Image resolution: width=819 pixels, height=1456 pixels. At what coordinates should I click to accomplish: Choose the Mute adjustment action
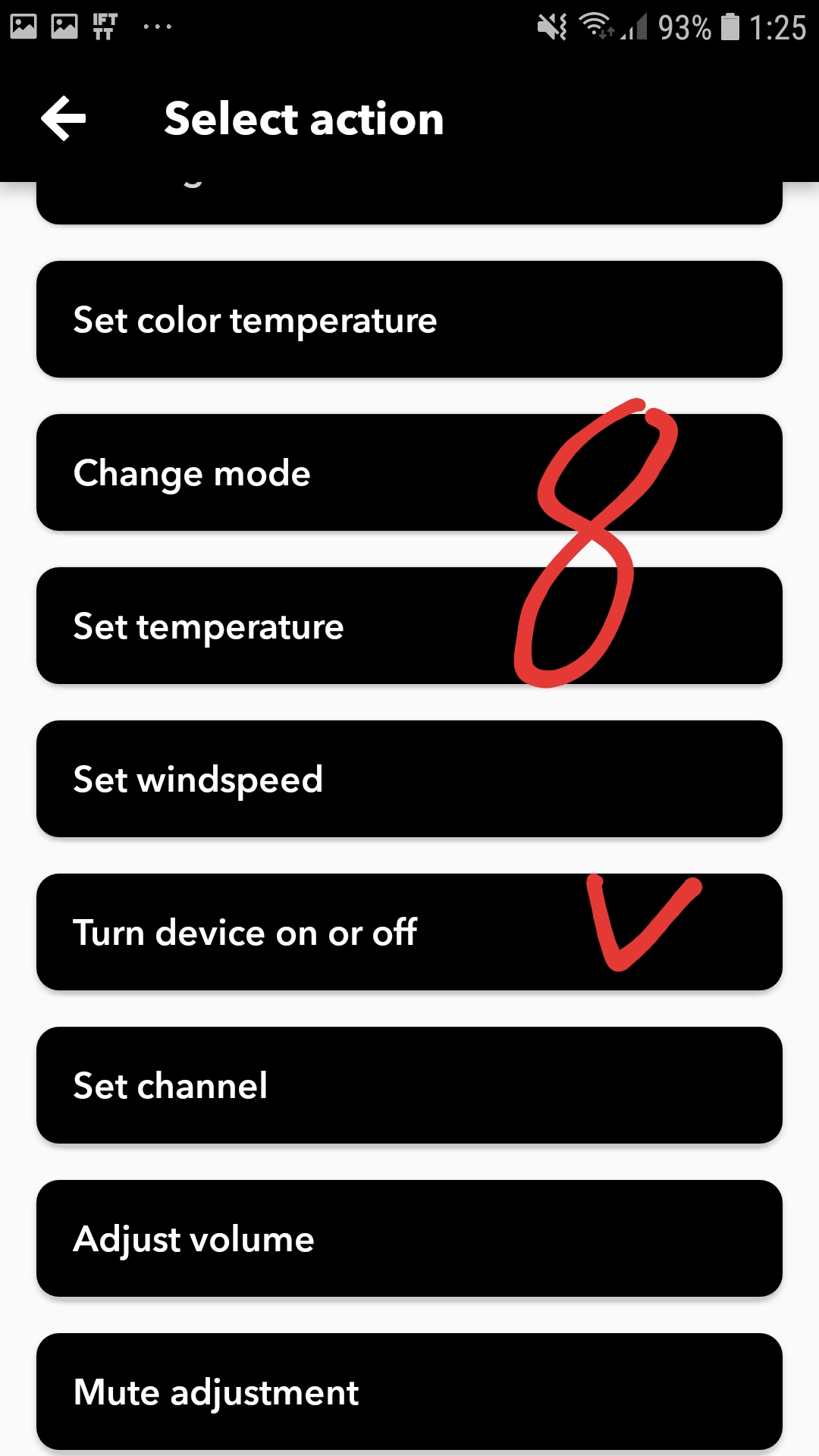click(409, 1392)
